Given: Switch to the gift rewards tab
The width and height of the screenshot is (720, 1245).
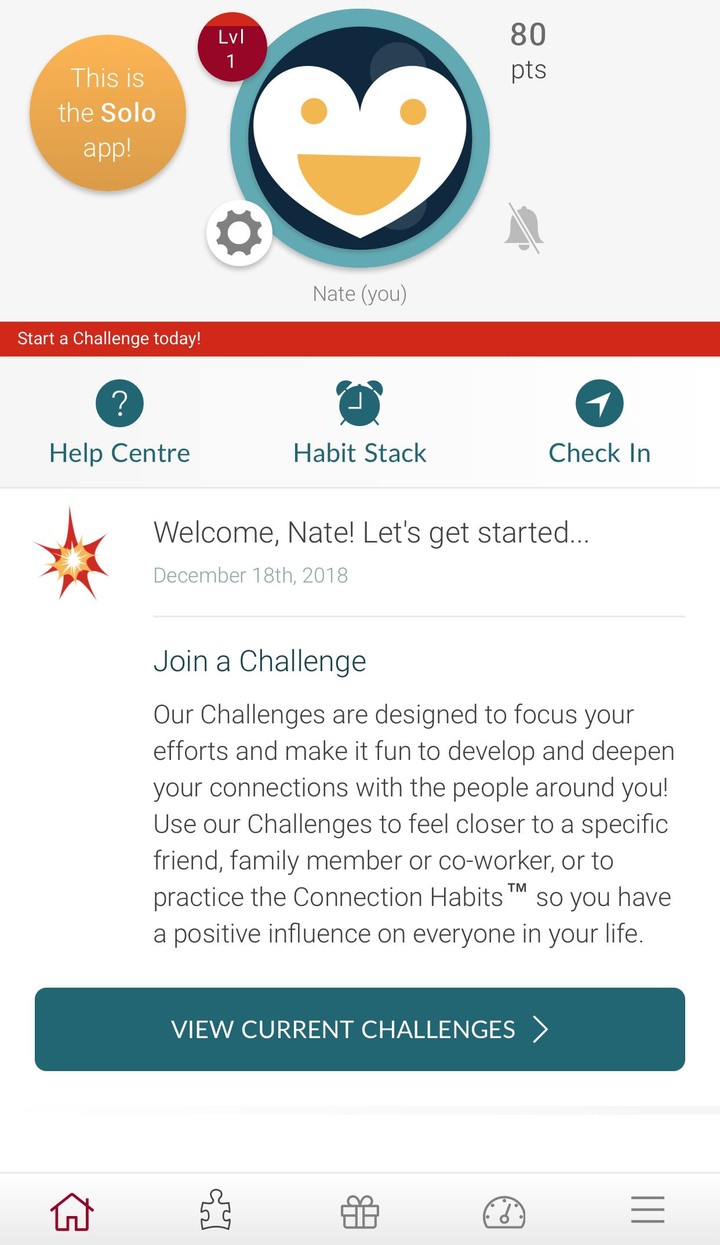Looking at the screenshot, I should coord(360,1212).
